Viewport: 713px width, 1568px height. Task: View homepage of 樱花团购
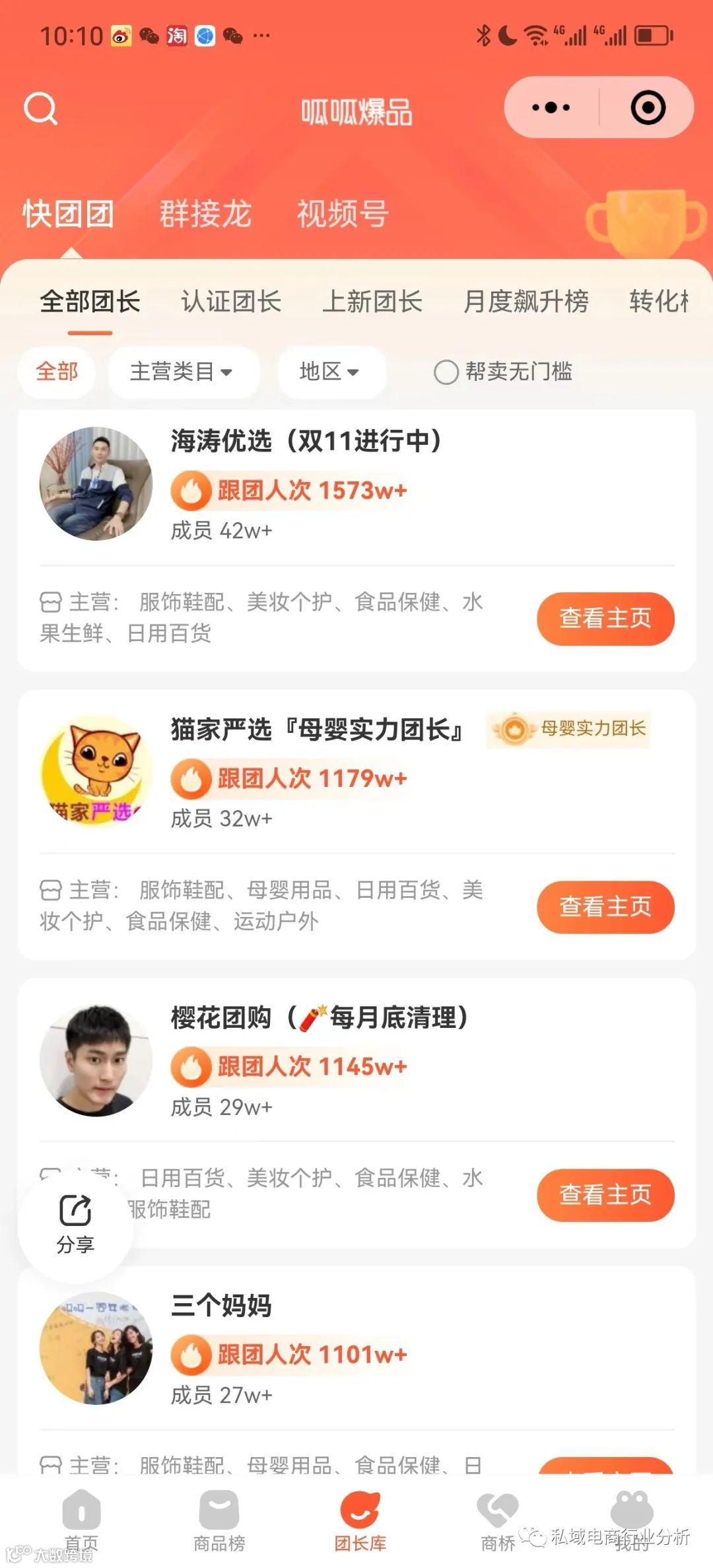(605, 1194)
